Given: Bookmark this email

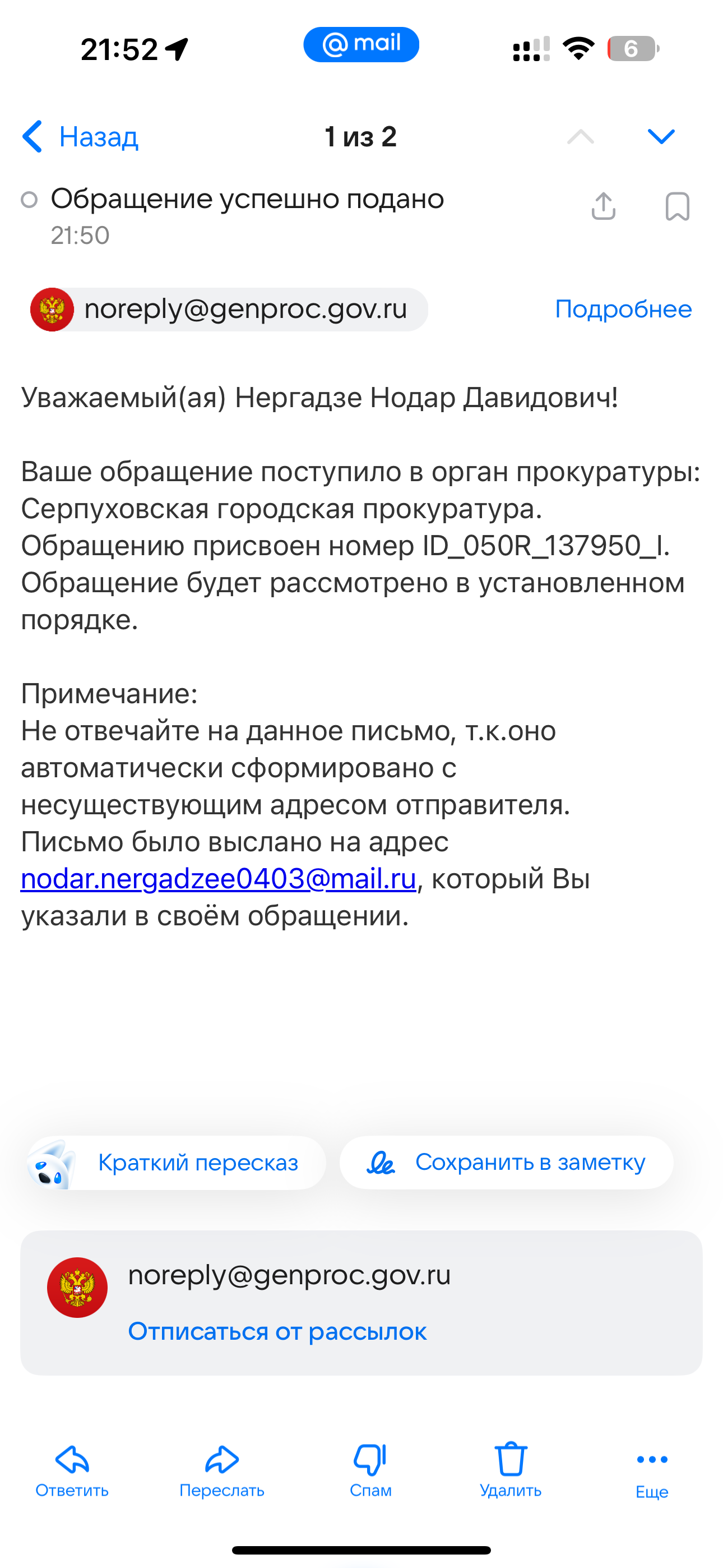Looking at the screenshot, I should (678, 206).
